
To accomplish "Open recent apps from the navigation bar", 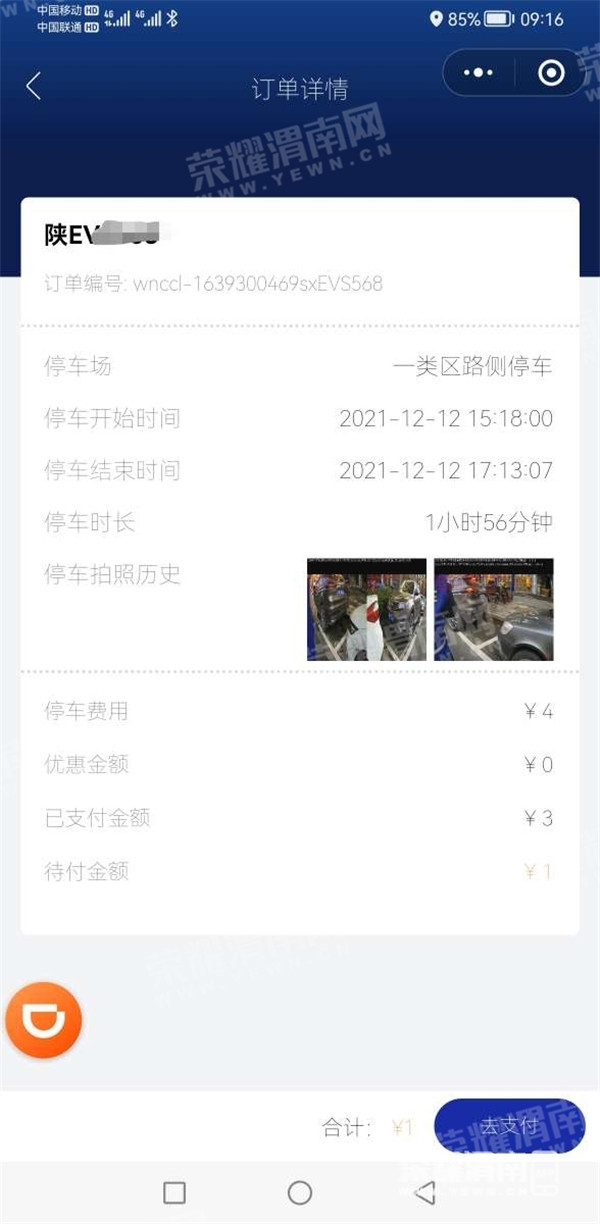I will click(174, 1192).
